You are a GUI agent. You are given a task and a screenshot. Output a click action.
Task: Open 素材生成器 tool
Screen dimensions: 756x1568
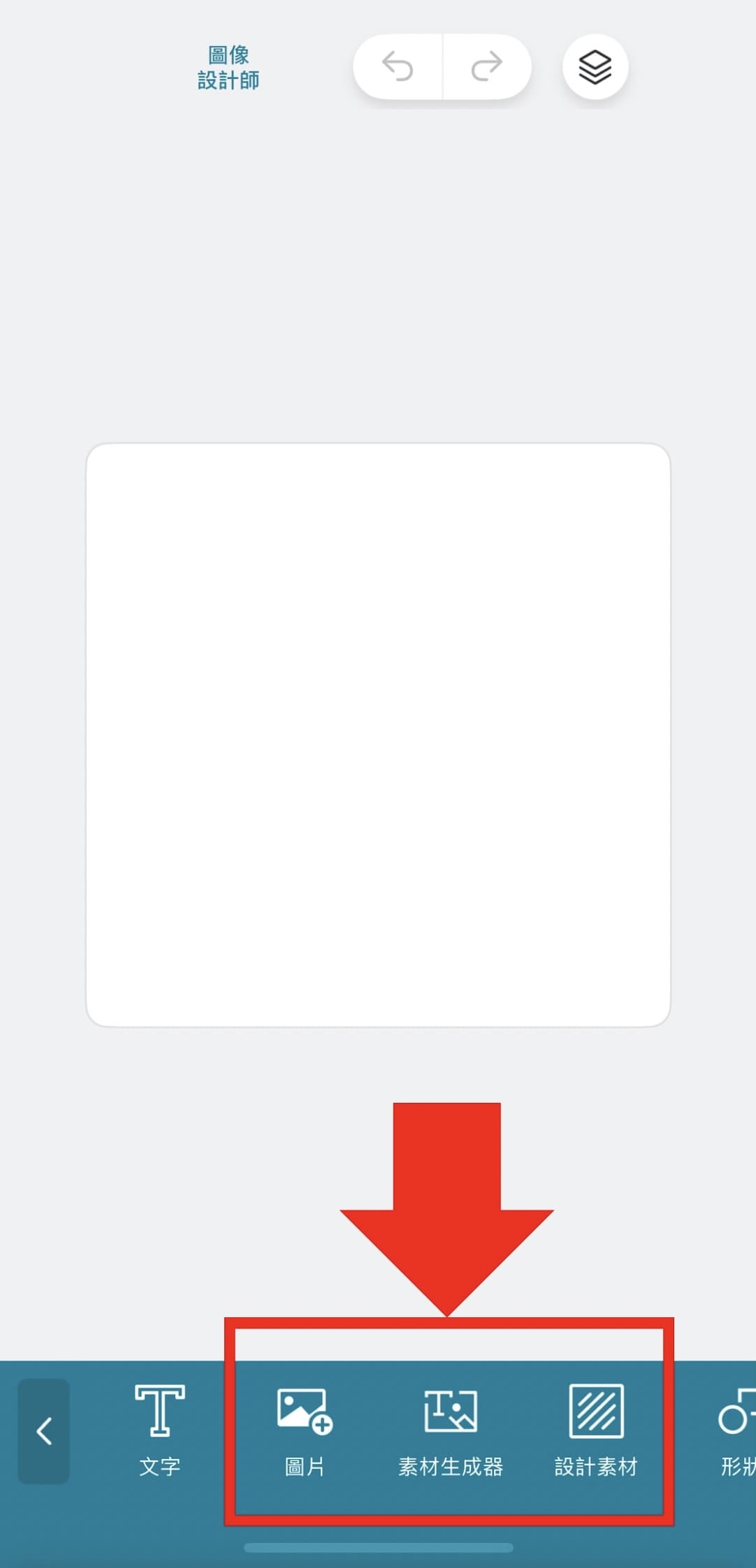[x=451, y=1430]
